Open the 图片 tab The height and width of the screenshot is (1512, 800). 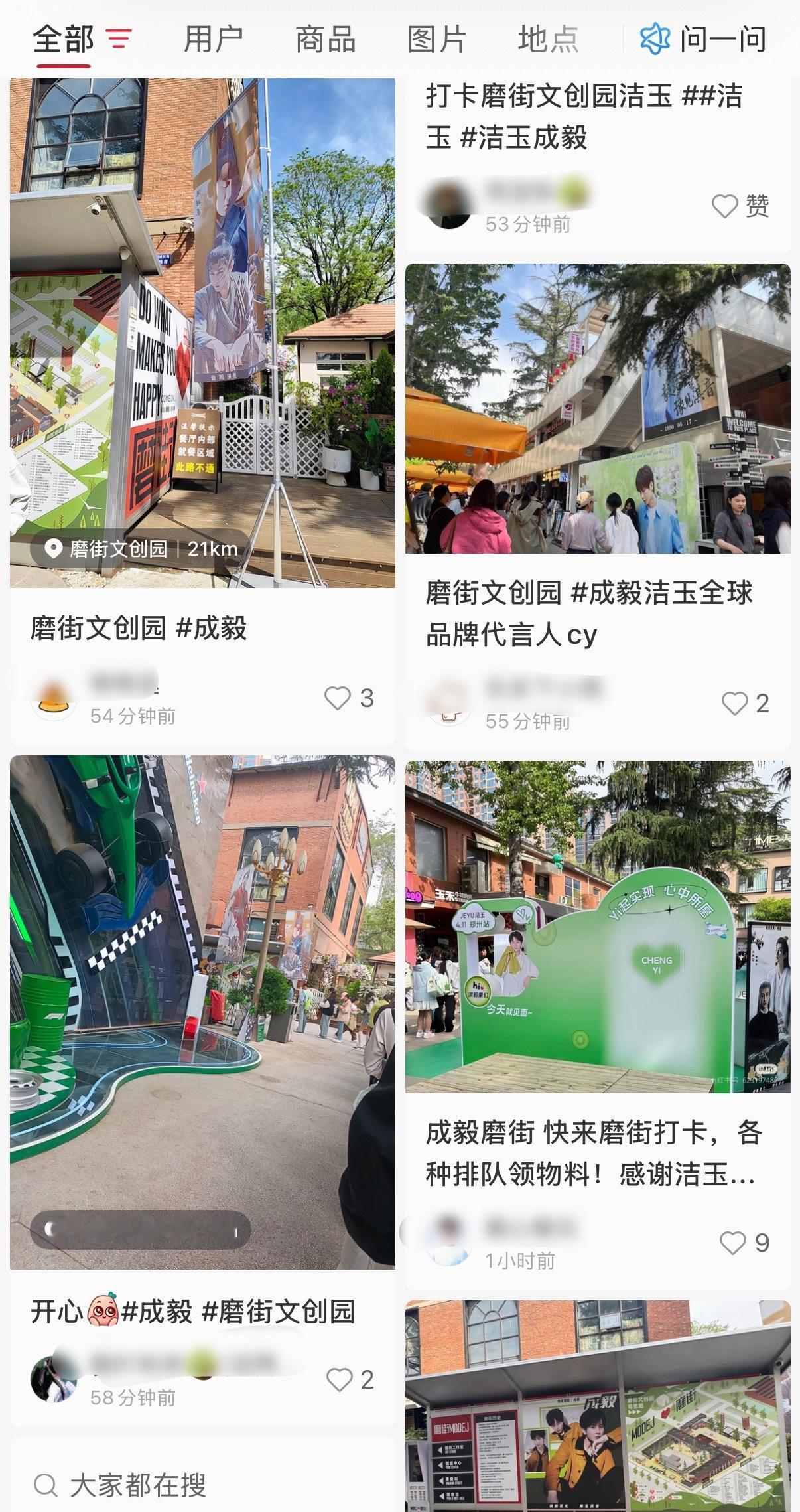pyautogui.click(x=436, y=38)
